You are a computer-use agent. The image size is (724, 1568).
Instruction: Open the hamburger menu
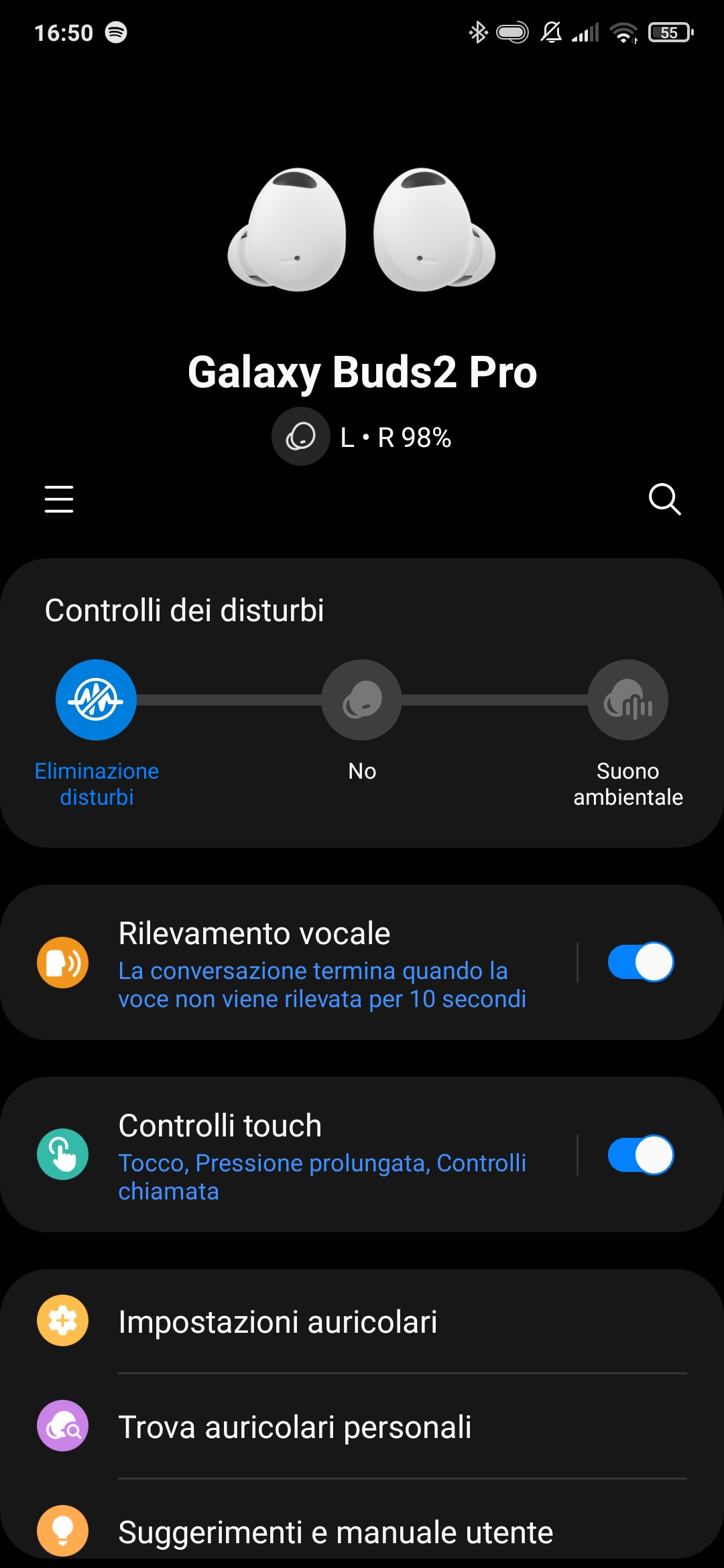pyautogui.click(x=59, y=499)
